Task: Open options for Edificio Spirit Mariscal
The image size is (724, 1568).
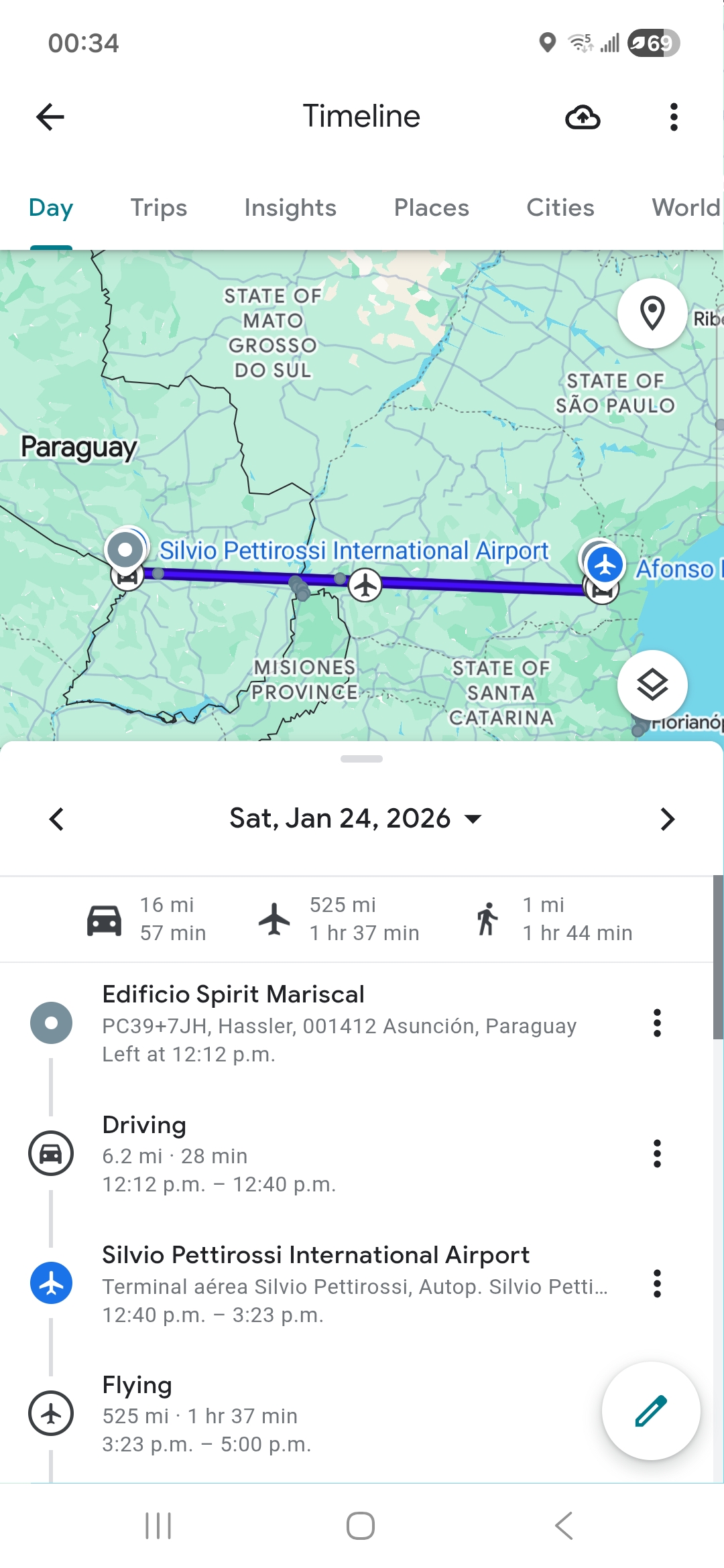Action: (658, 1023)
